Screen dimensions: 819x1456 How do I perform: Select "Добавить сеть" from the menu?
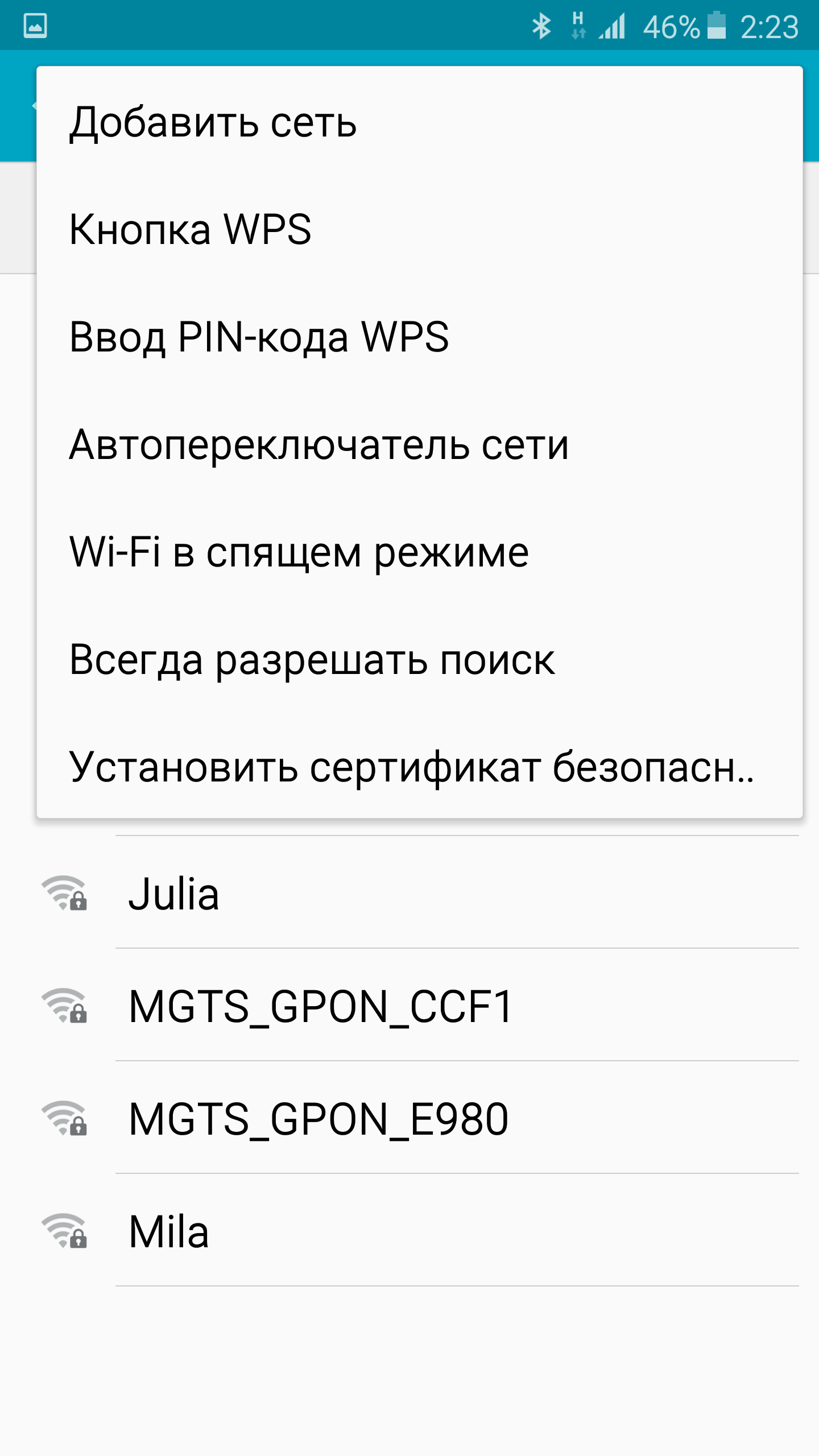[x=419, y=122]
